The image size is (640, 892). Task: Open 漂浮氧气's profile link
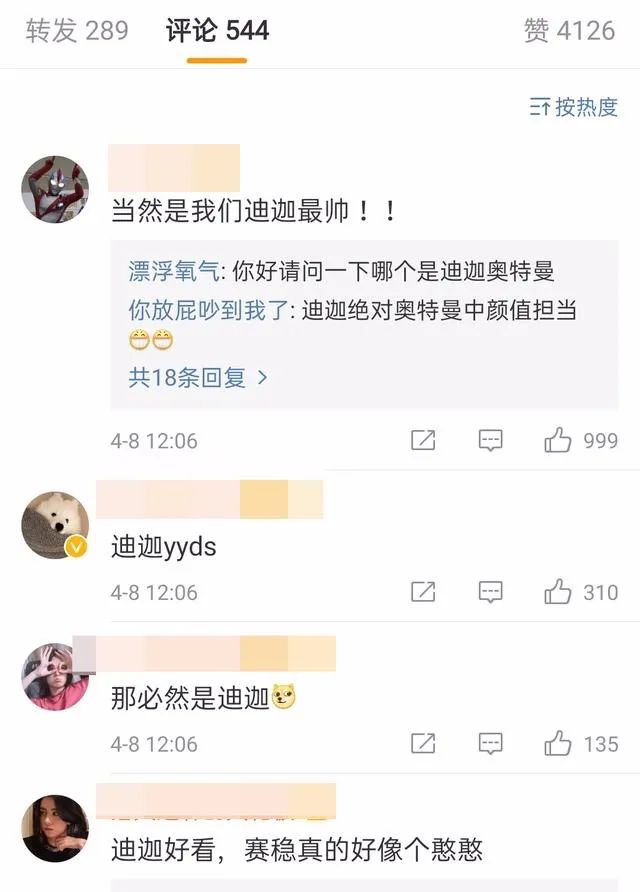pyautogui.click(x=176, y=272)
